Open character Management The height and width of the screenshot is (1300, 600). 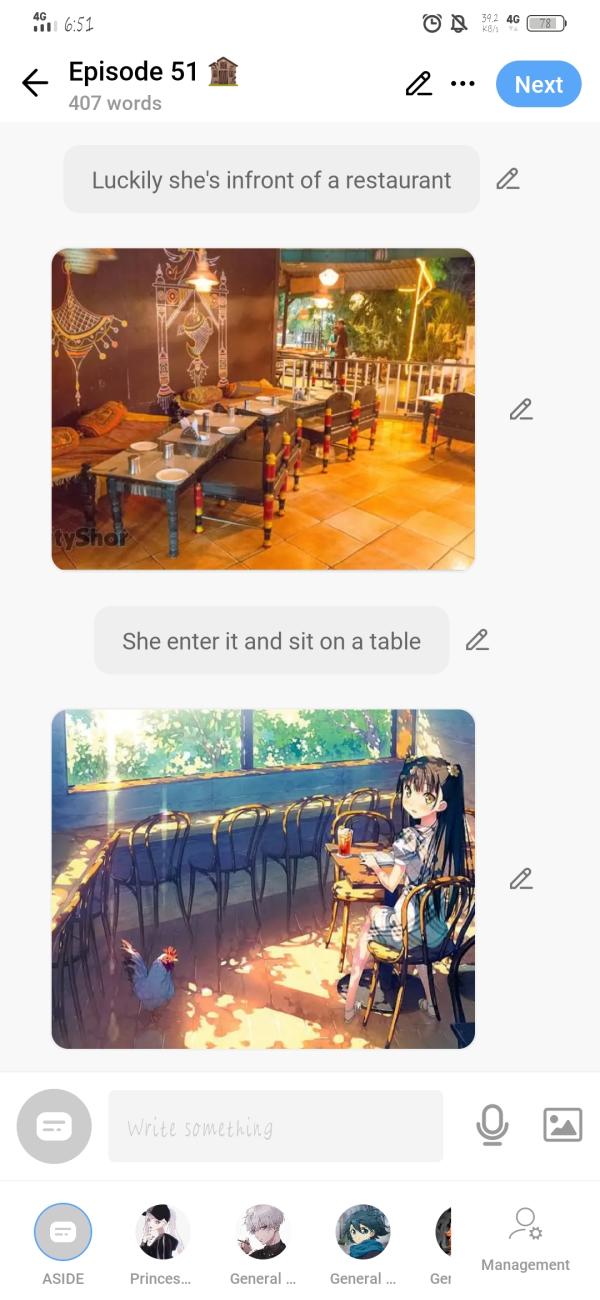[x=525, y=1238]
